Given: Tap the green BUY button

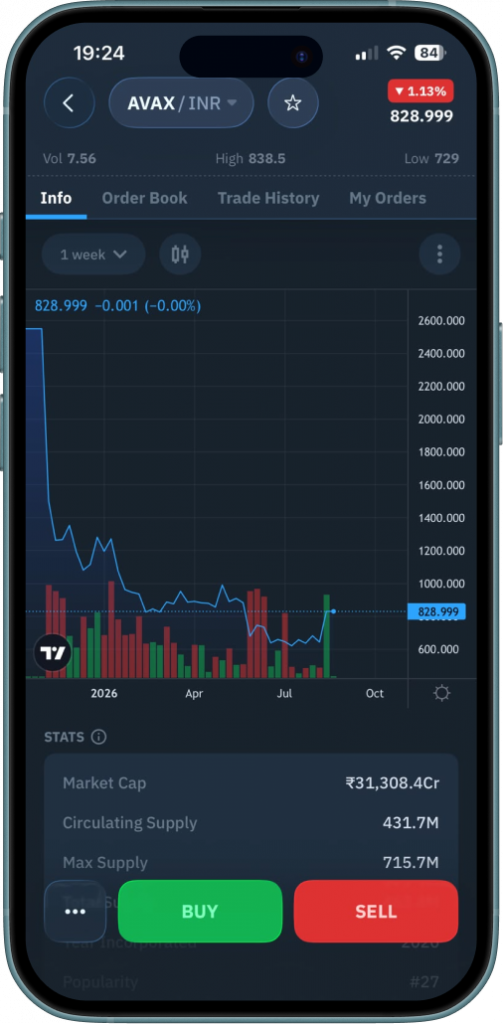Looking at the screenshot, I should click(200, 911).
